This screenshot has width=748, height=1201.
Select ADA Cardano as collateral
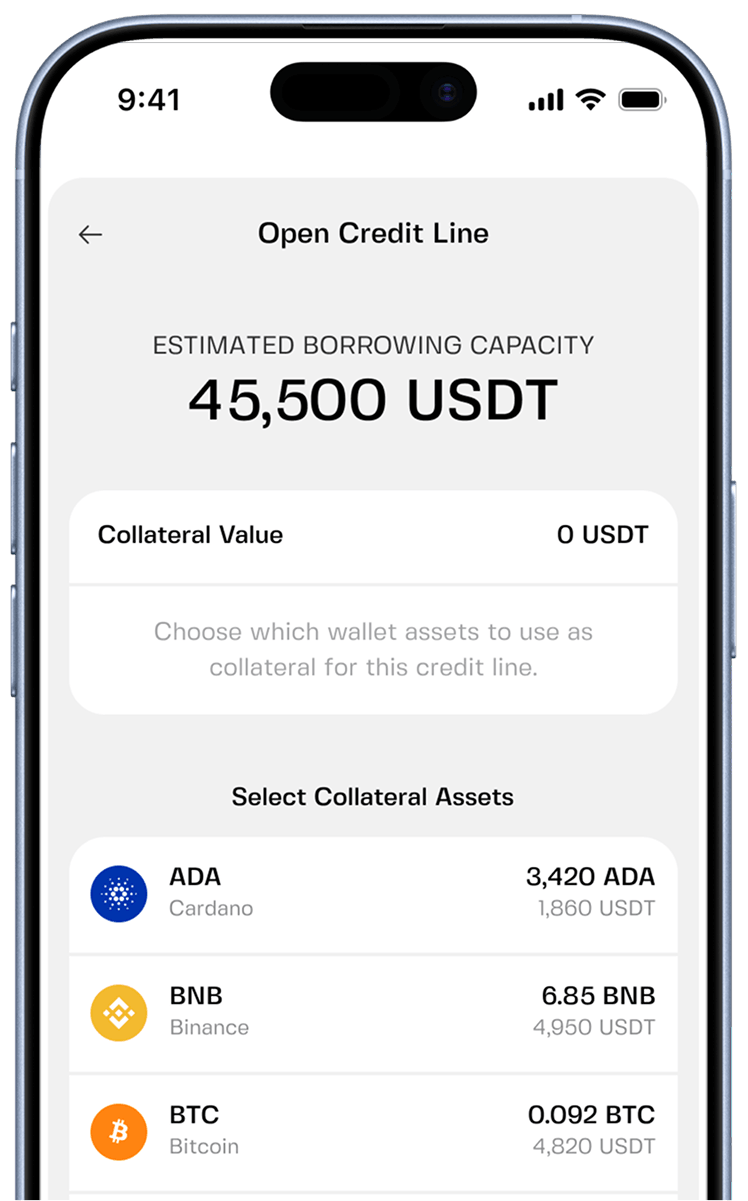(x=372, y=893)
